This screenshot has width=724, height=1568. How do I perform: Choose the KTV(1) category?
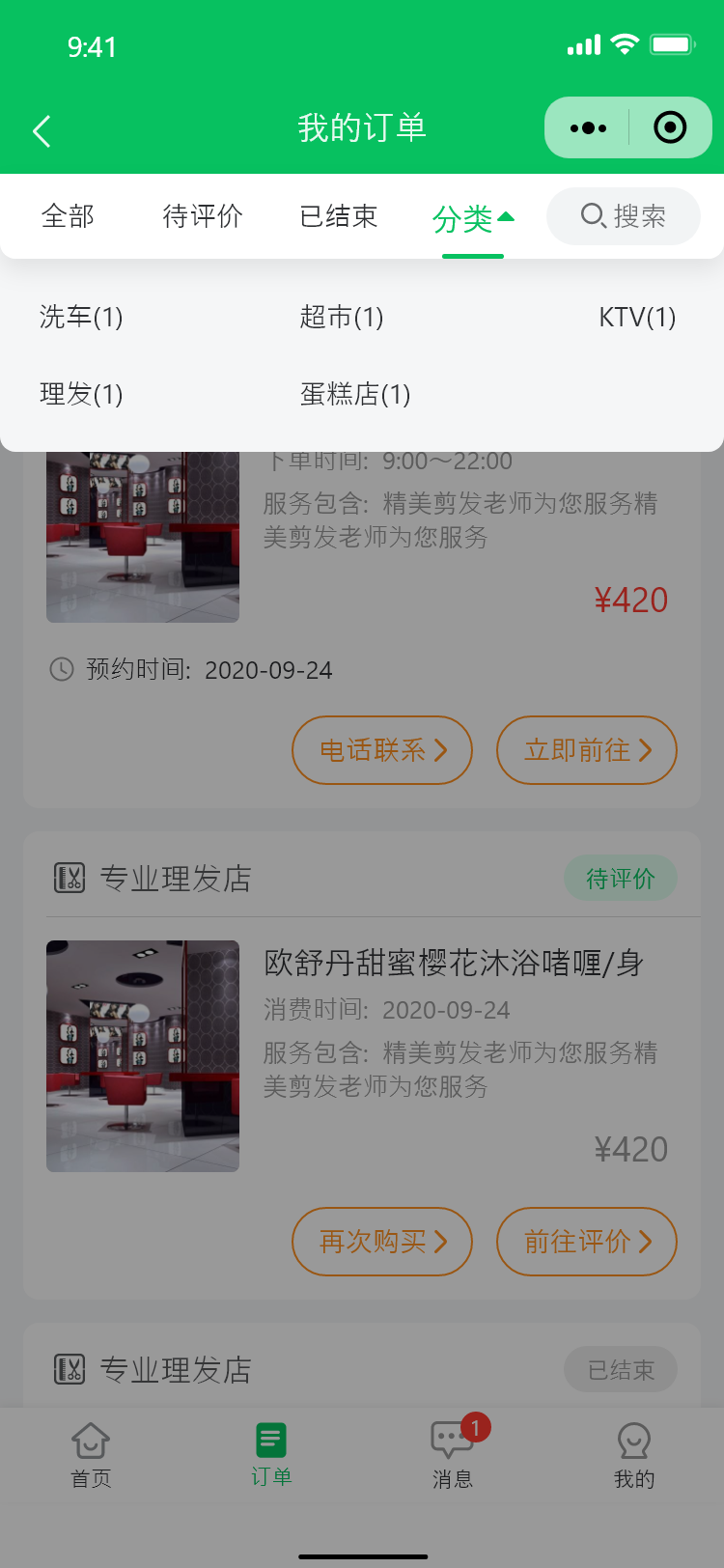(637, 317)
